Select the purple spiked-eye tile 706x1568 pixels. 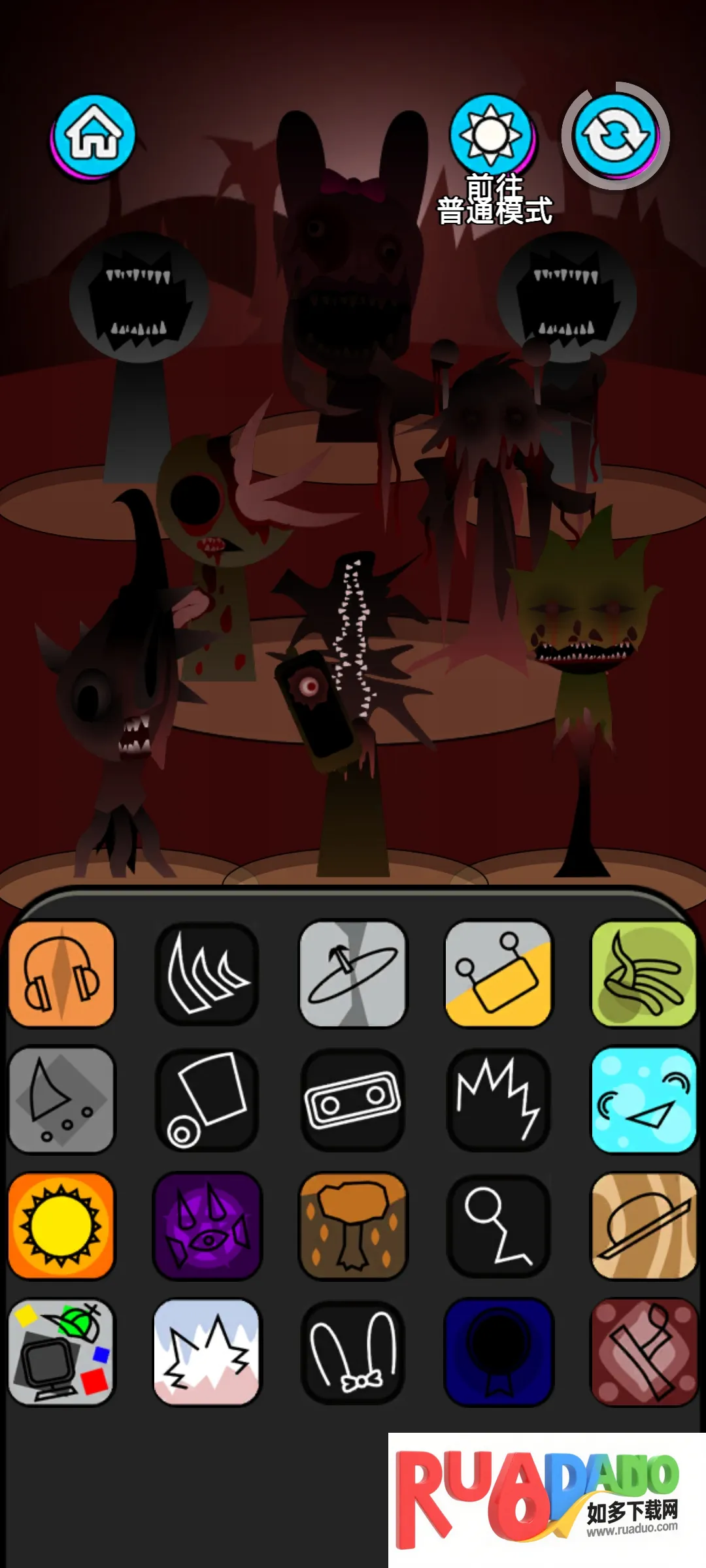pos(207,1225)
